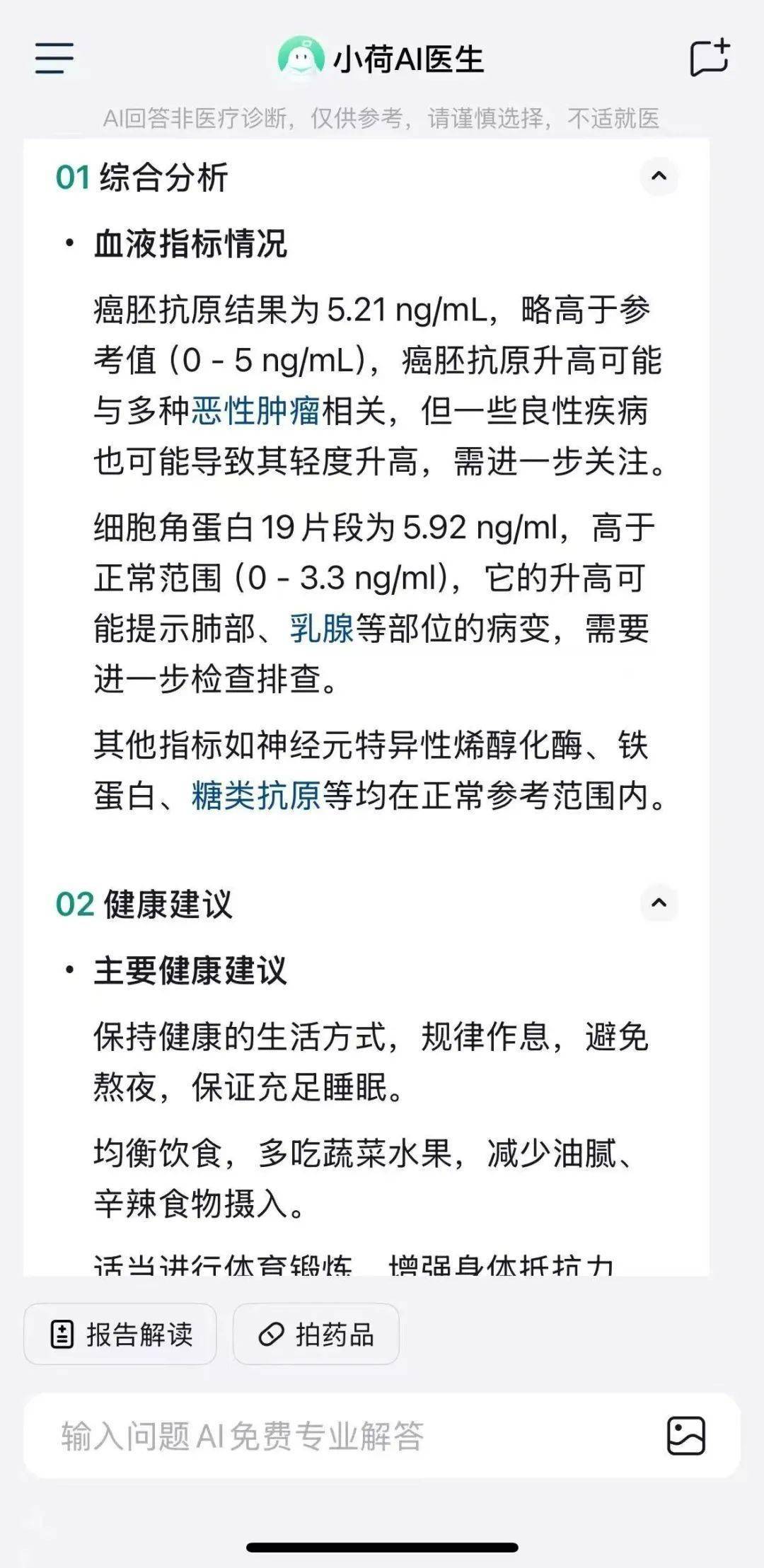Focus the 输入问题 text field
This screenshot has width=764, height=1568.
[x=340, y=1436]
